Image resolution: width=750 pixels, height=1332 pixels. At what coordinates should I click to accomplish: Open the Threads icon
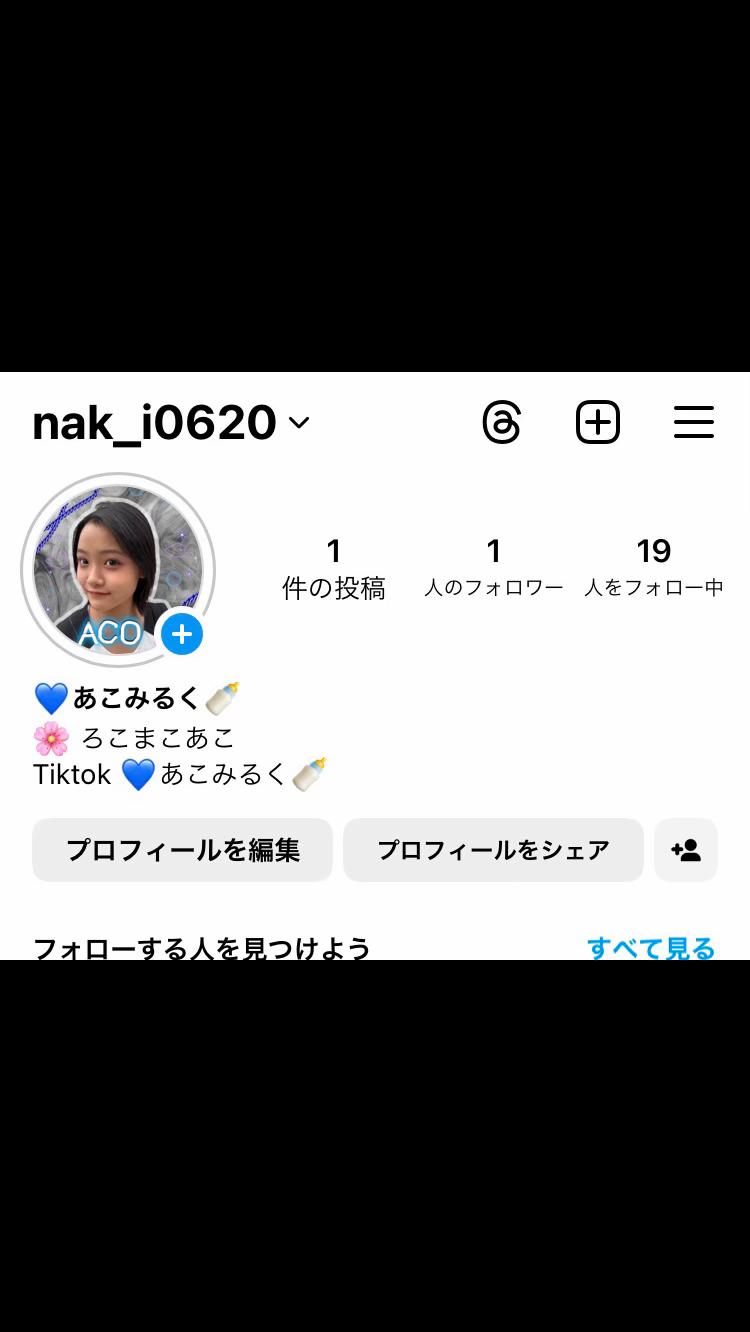501,423
